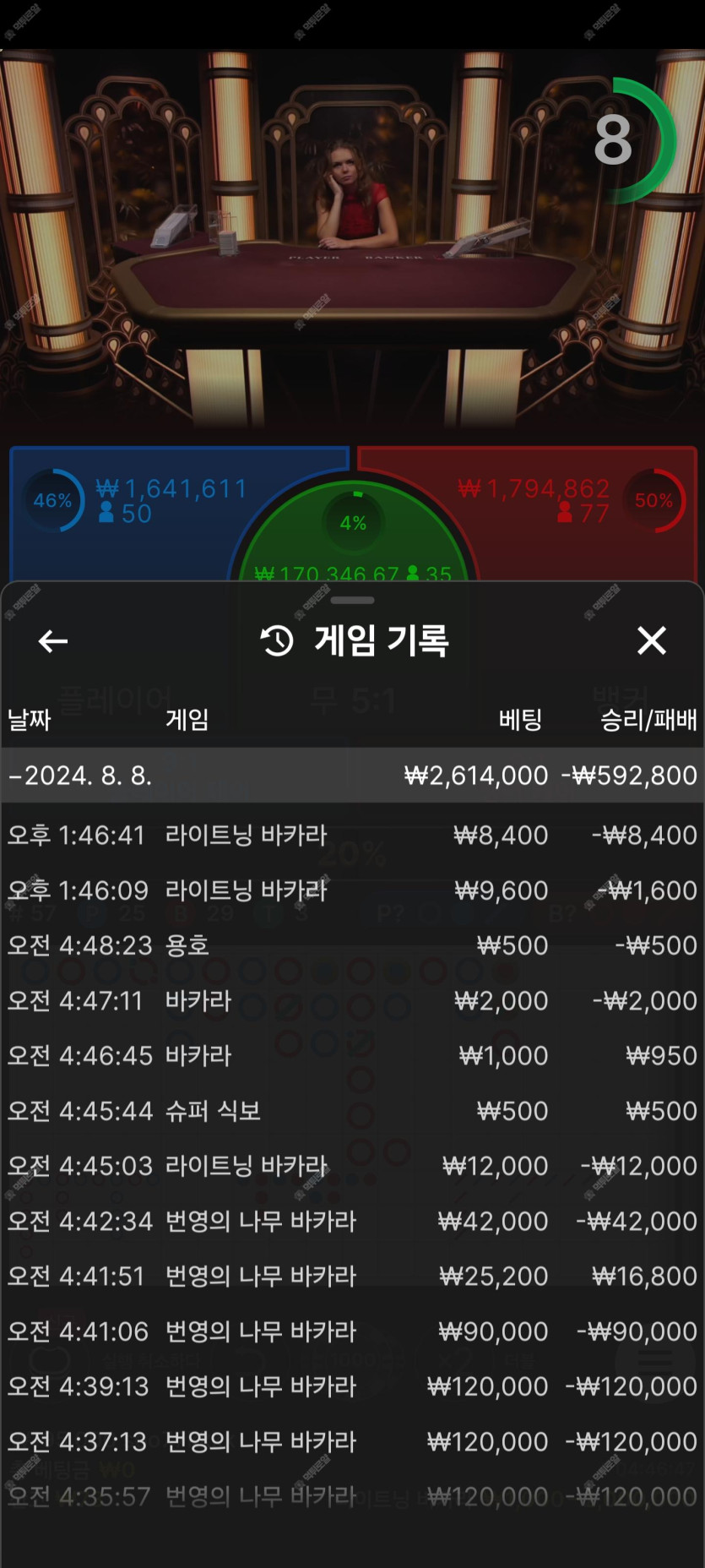Open the 오전 4:46:45 바카라 record
The width and height of the screenshot is (705, 1568).
352,1056
